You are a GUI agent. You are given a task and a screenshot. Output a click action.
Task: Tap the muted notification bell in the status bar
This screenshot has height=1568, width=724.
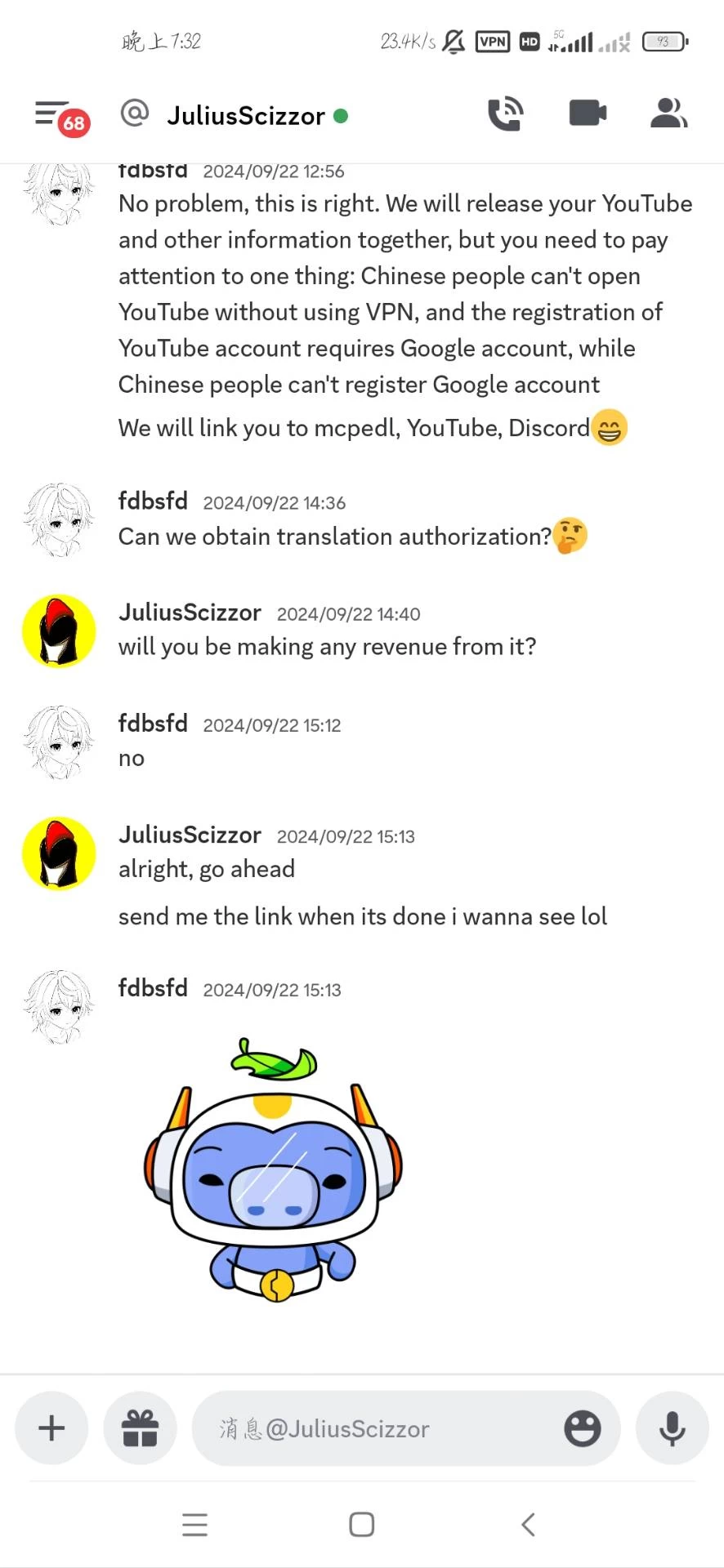(455, 40)
